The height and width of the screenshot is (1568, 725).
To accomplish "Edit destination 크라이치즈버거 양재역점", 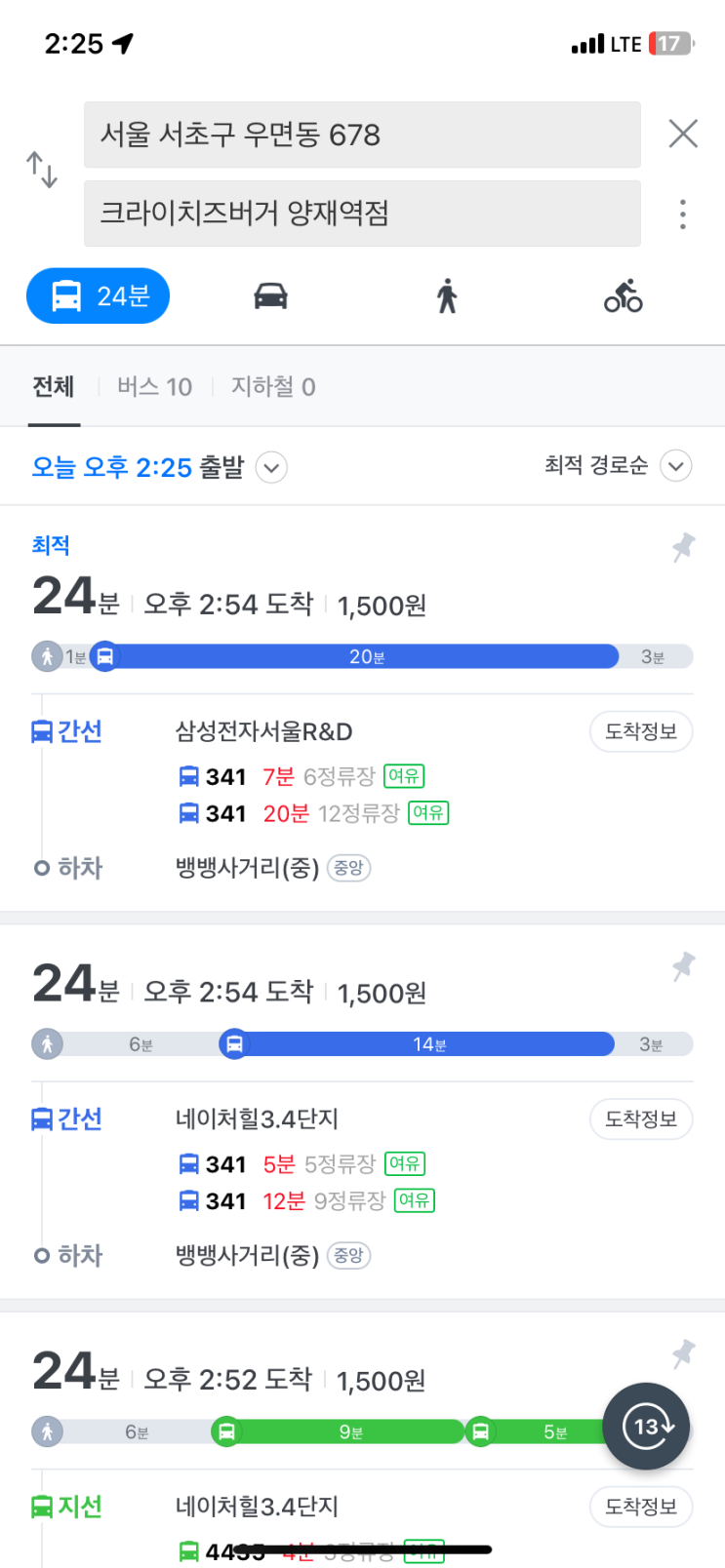I will tap(362, 214).
